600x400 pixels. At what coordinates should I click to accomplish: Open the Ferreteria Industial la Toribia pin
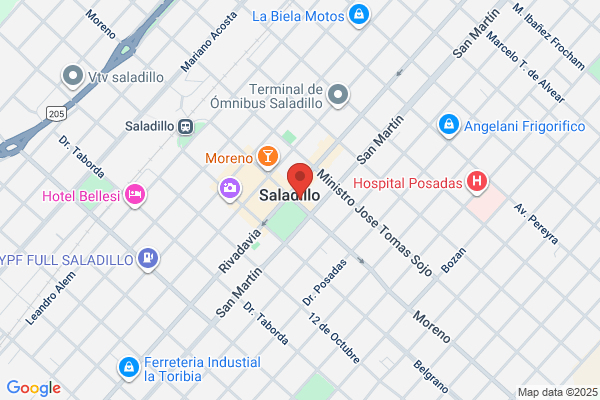(x=129, y=368)
